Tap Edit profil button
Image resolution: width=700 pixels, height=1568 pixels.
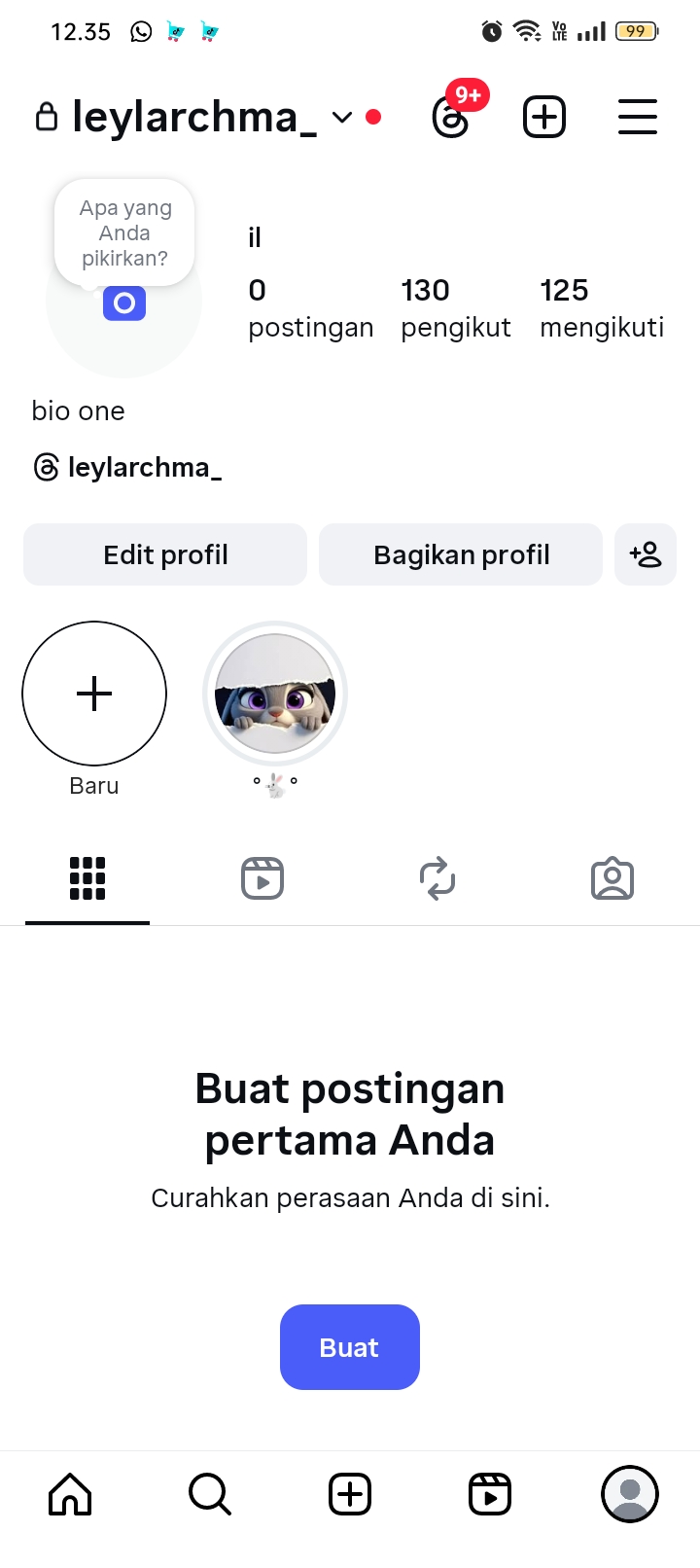[x=165, y=554]
